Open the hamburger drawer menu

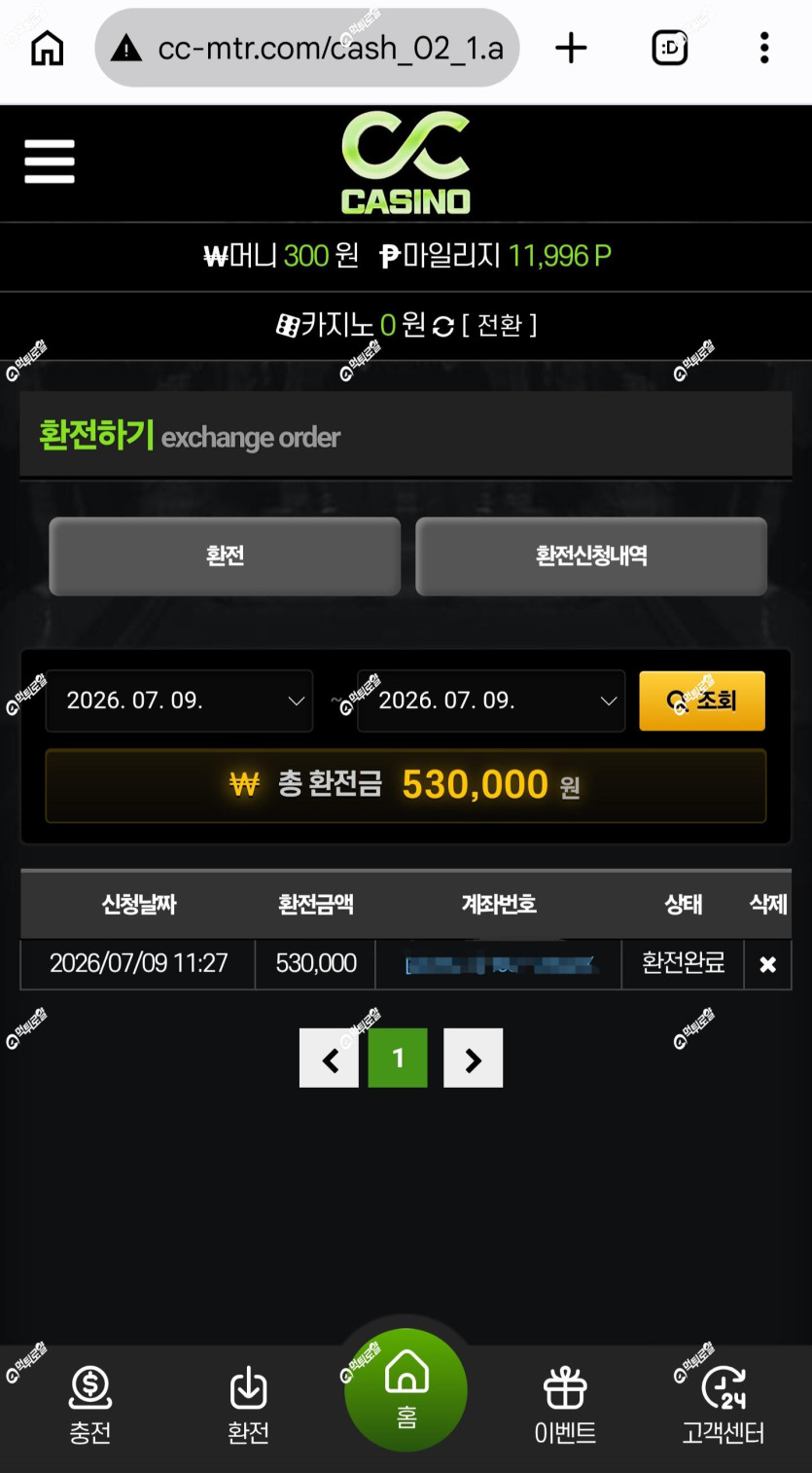point(50,162)
